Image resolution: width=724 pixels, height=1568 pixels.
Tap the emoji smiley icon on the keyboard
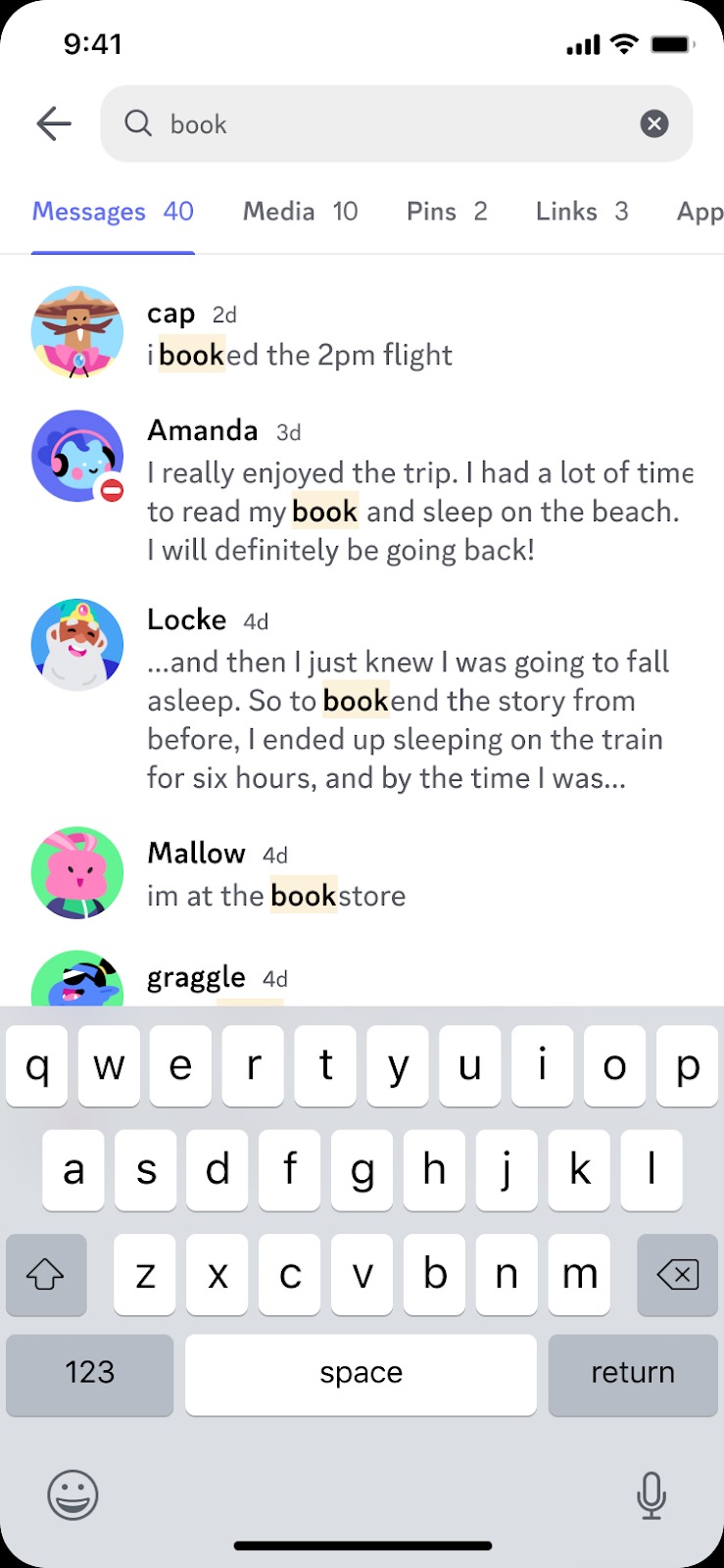pyautogui.click(x=72, y=1496)
